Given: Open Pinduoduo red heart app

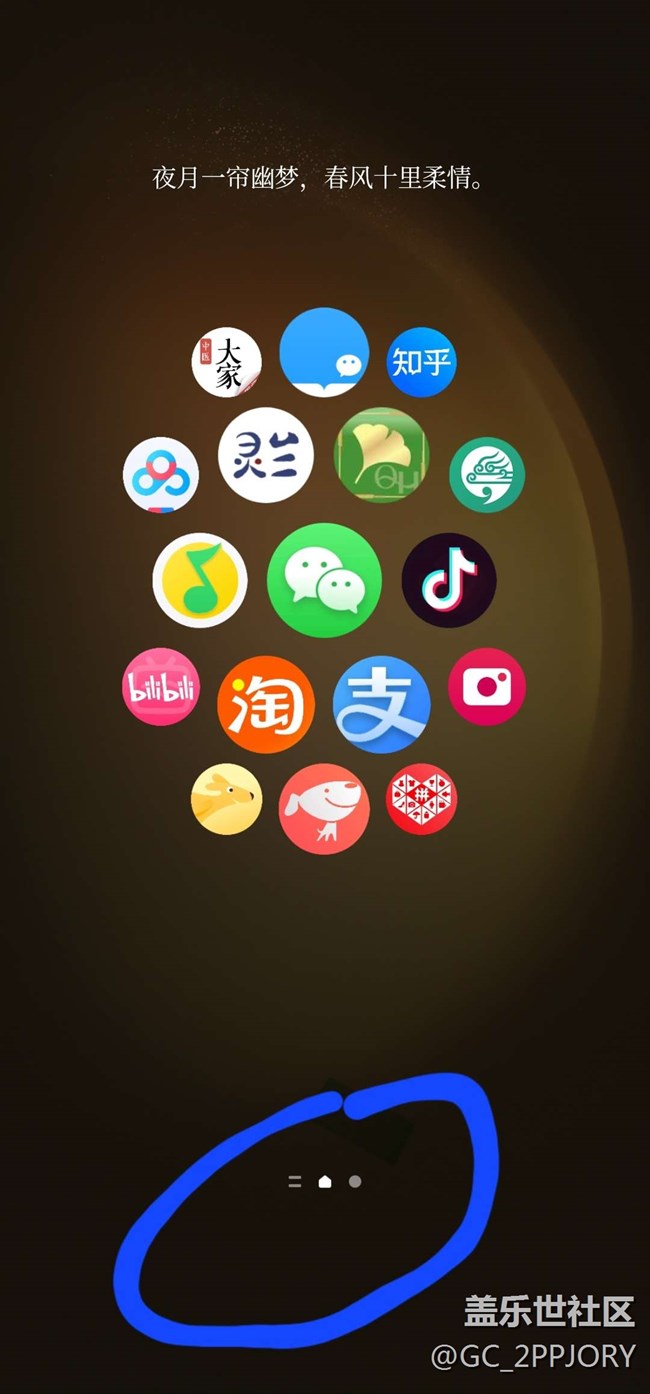Looking at the screenshot, I should pyautogui.click(x=421, y=799).
